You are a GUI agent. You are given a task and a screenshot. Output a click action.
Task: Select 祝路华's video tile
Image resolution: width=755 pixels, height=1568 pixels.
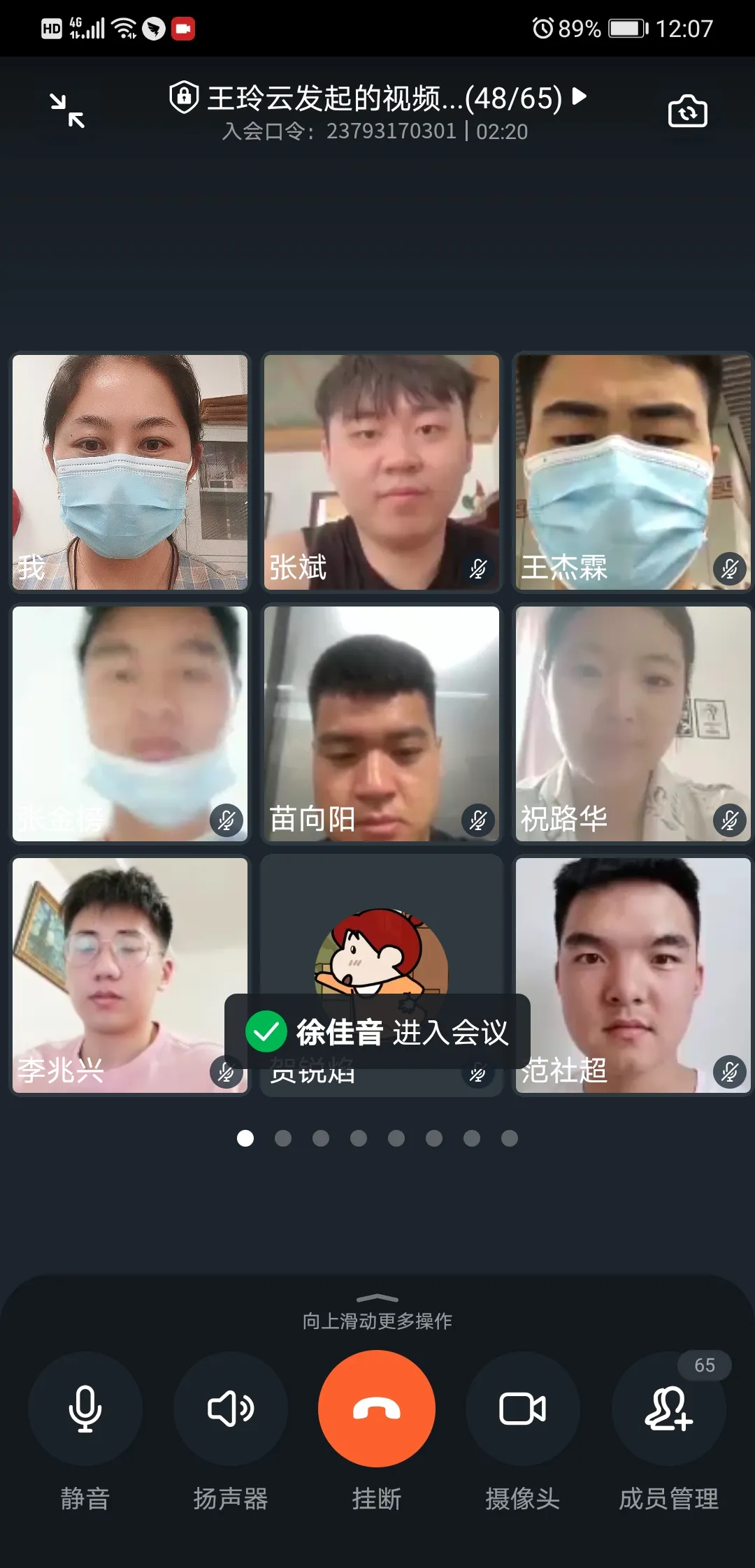(633, 723)
